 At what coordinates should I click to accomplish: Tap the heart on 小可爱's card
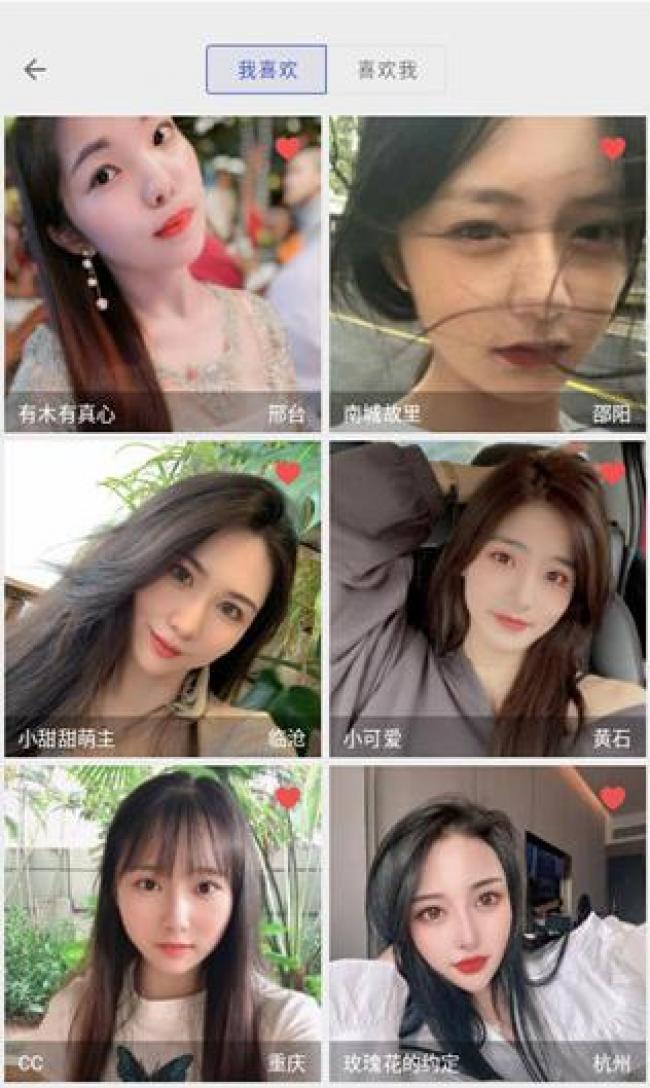click(x=613, y=473)
